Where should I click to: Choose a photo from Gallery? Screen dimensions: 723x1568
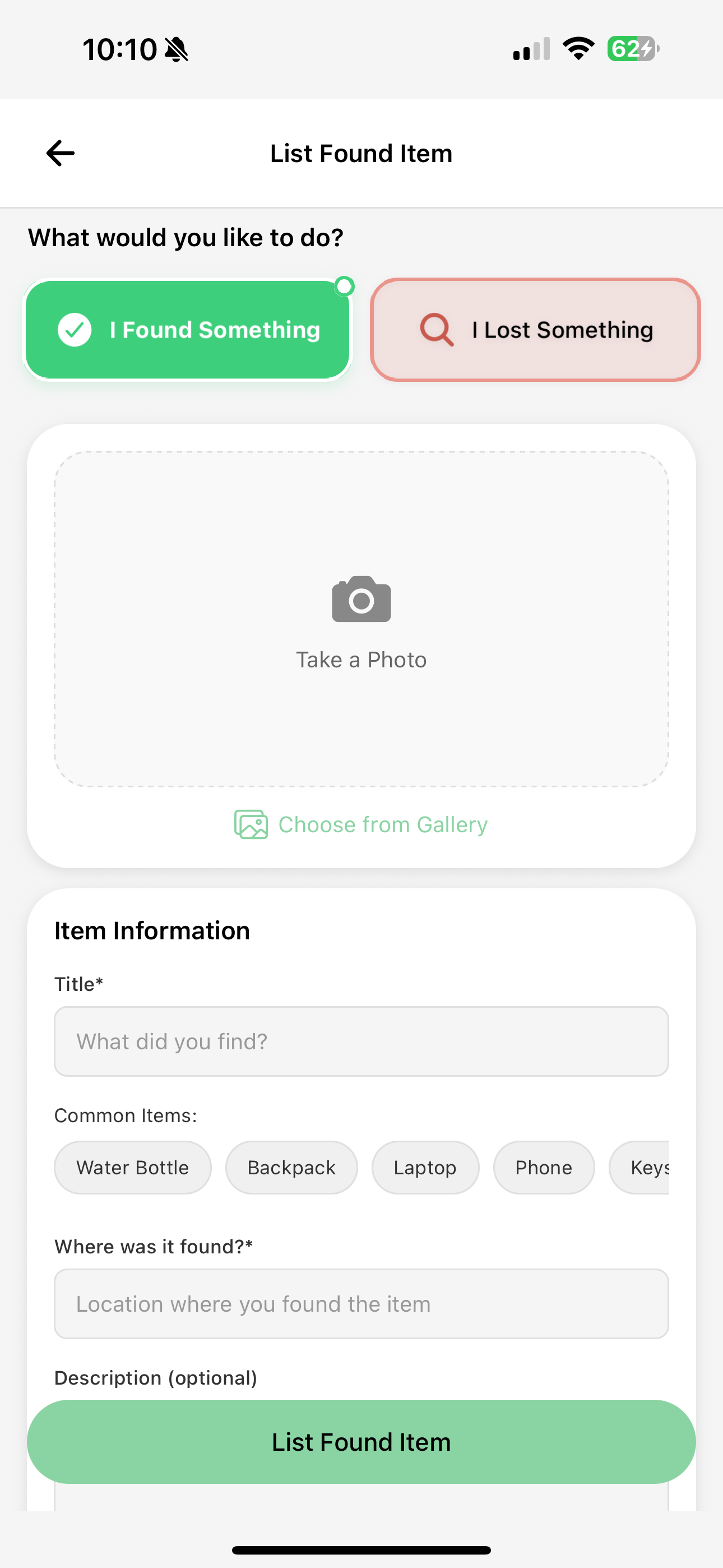click(x=361, y=825)
